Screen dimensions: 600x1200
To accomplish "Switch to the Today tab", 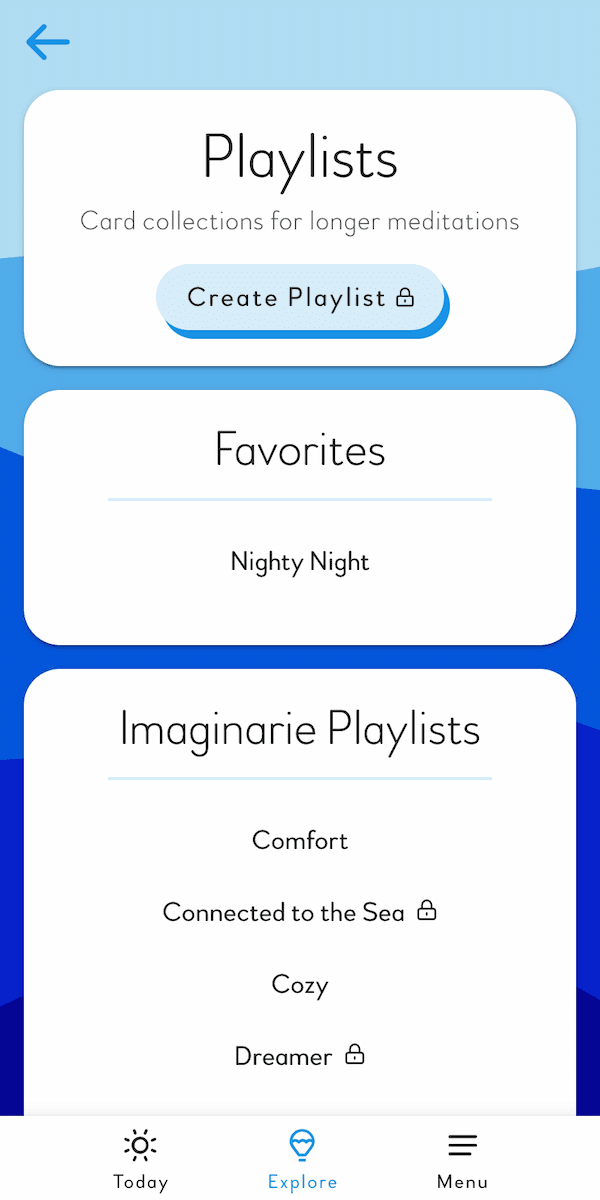I will (141, 1160).
